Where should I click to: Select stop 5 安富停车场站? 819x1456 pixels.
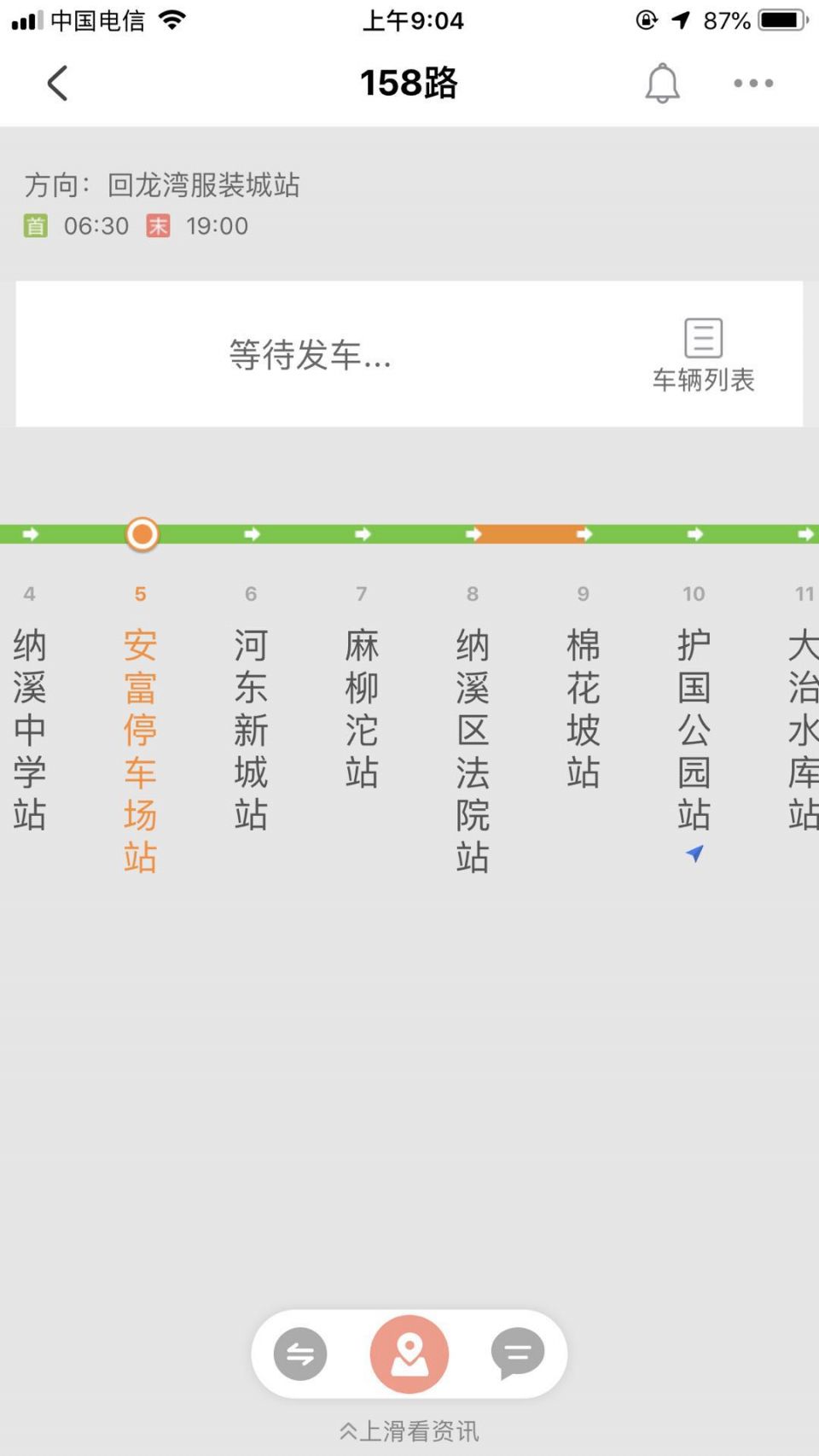pos(141,749)
